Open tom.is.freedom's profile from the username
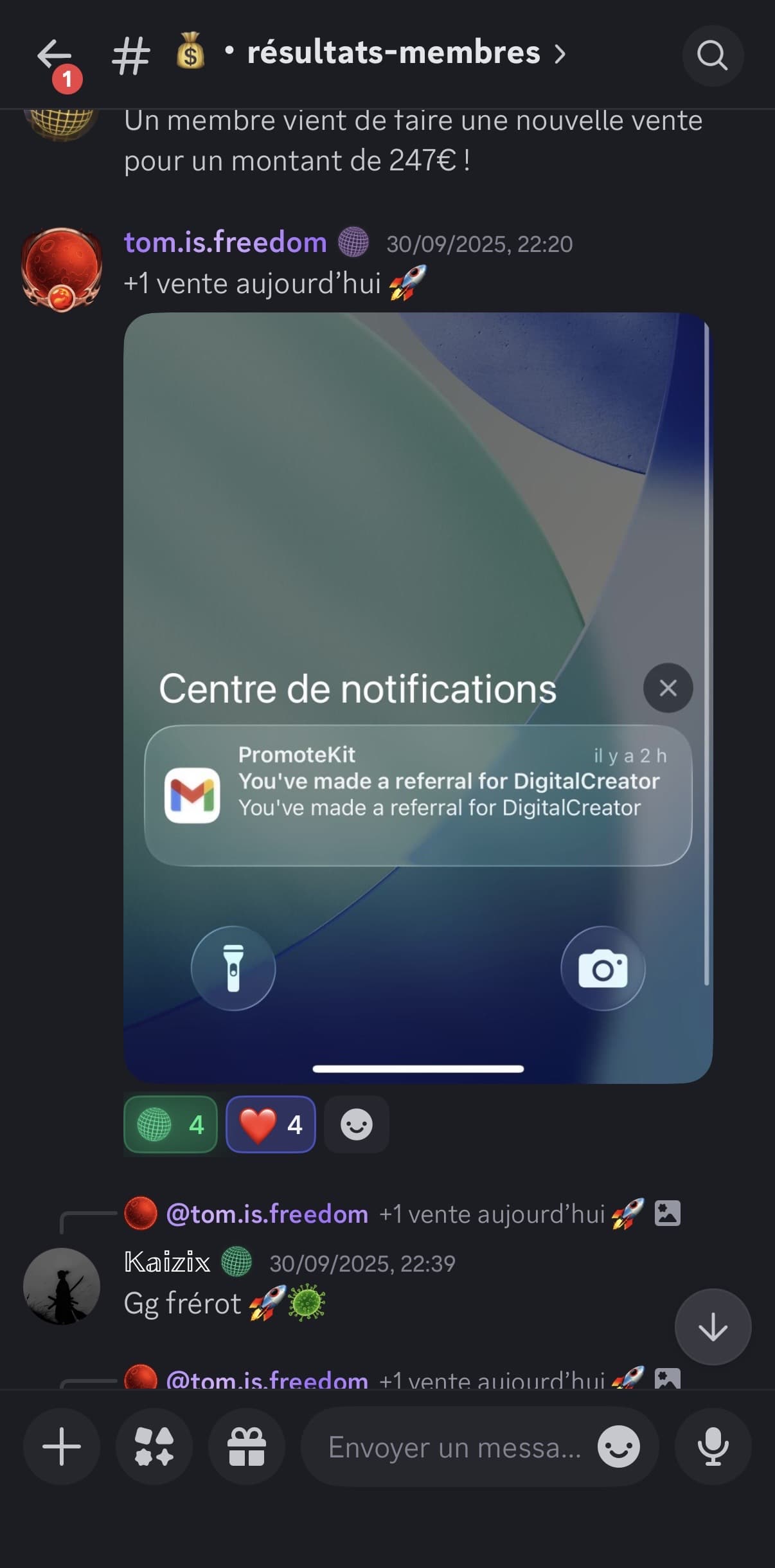Viewport: 775px width, 1568px height. pos(225,243)
